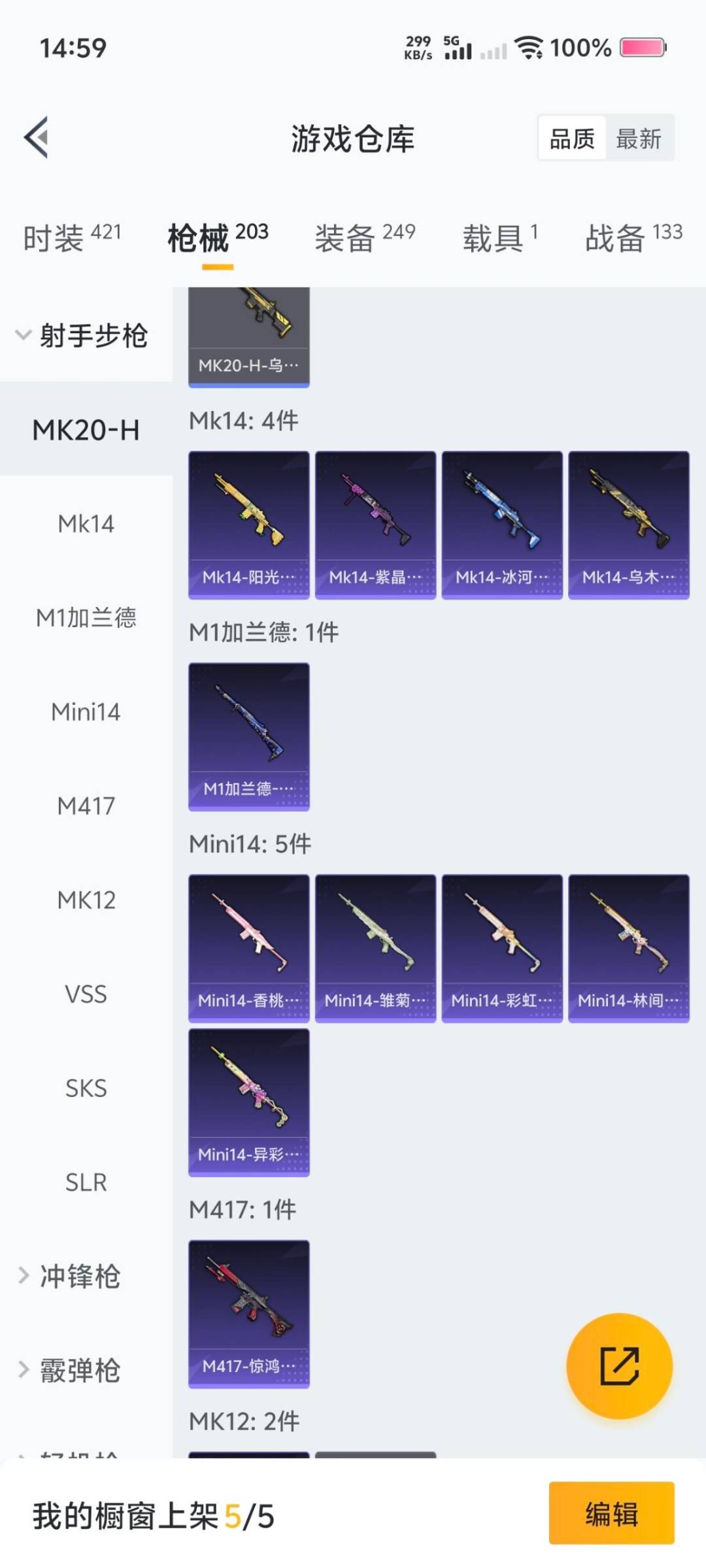Collapse the 射手步枪 category
Screen dimensions: 706x1568
[x=85, y=336]
